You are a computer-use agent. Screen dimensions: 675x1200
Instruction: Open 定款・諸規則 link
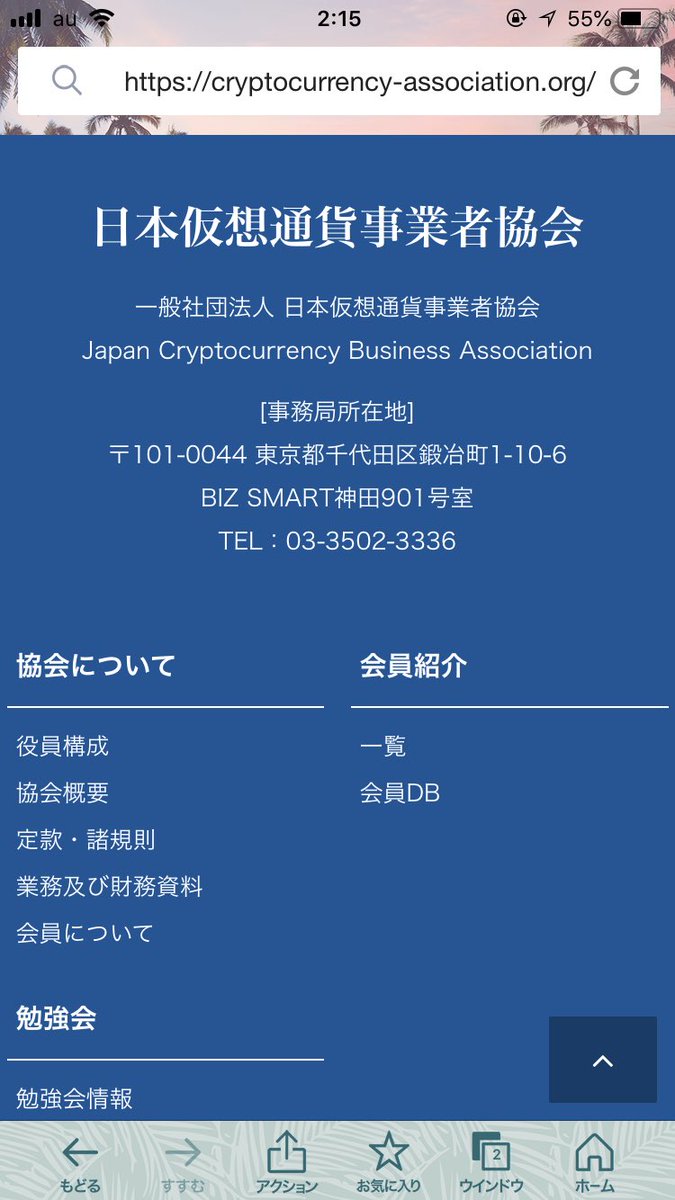(86, 840)
